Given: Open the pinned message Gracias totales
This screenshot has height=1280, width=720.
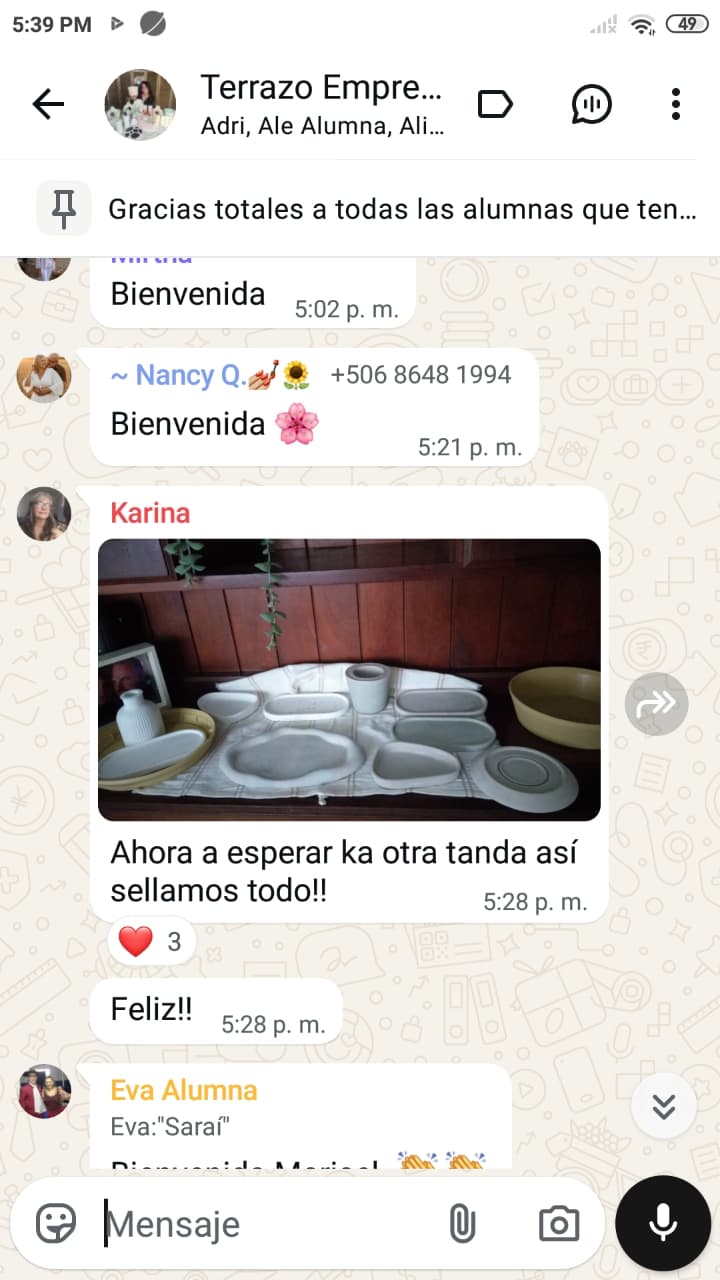Looking at the screenshot, I should click(400, 209).
